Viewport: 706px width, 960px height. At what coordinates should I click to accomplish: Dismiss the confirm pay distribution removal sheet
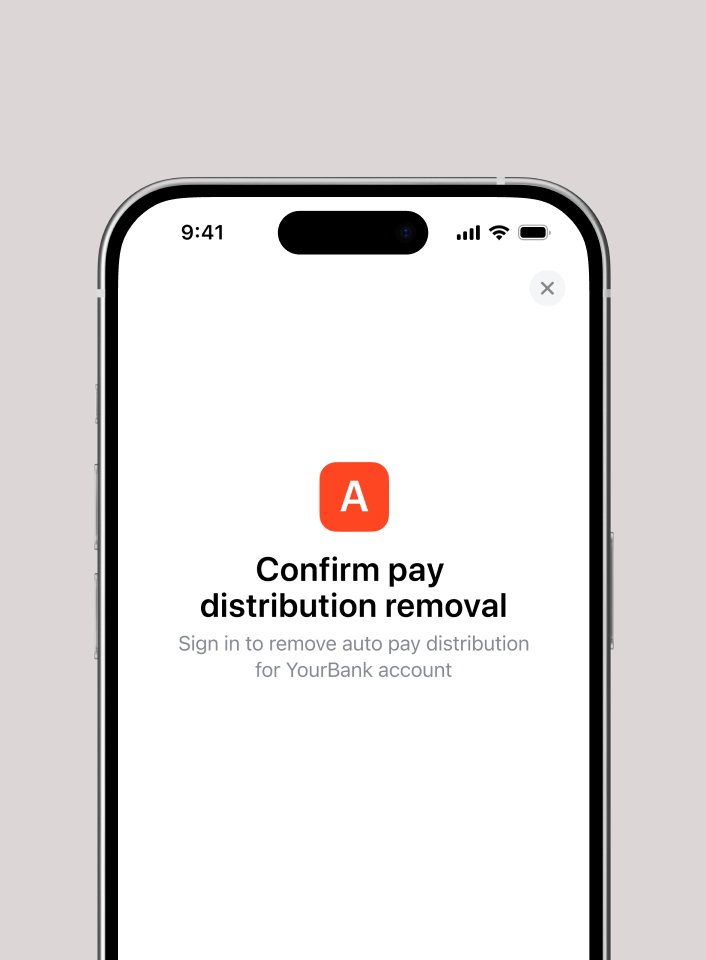tap(547, 288)
